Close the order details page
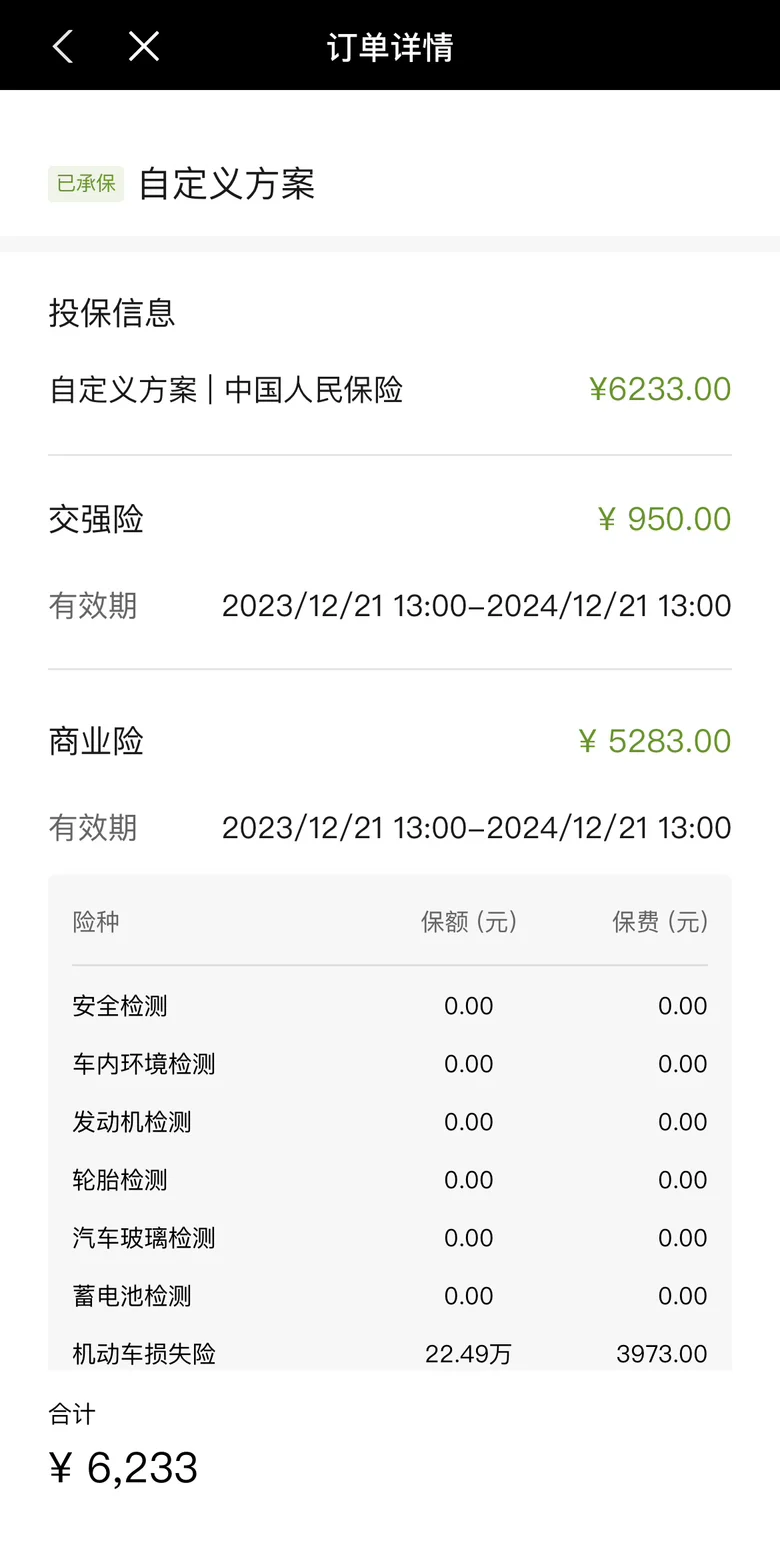The image size is (780, 1543). (x=144, y=46)
